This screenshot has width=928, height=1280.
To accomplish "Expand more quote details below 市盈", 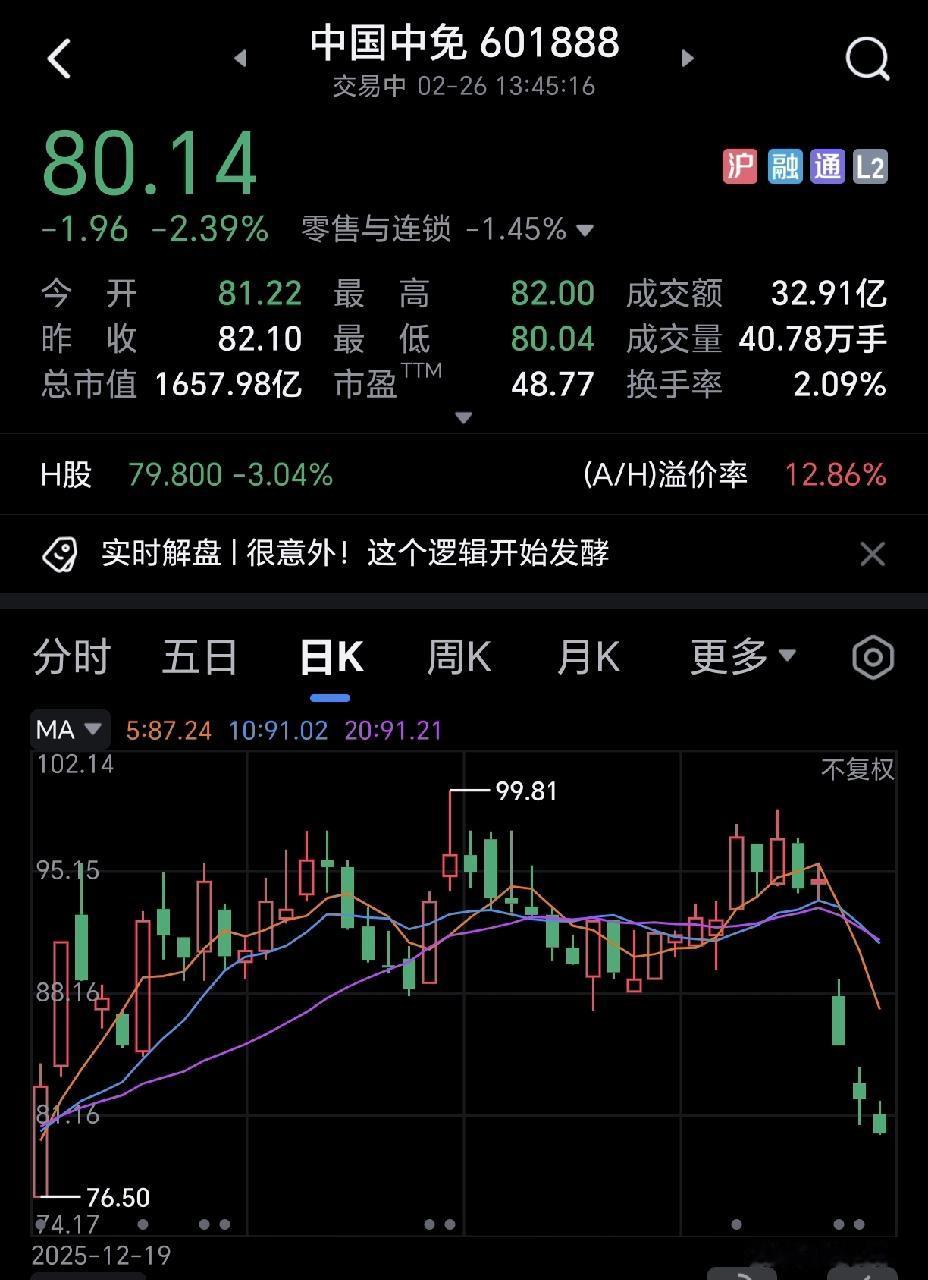I will tap(463, 417).
